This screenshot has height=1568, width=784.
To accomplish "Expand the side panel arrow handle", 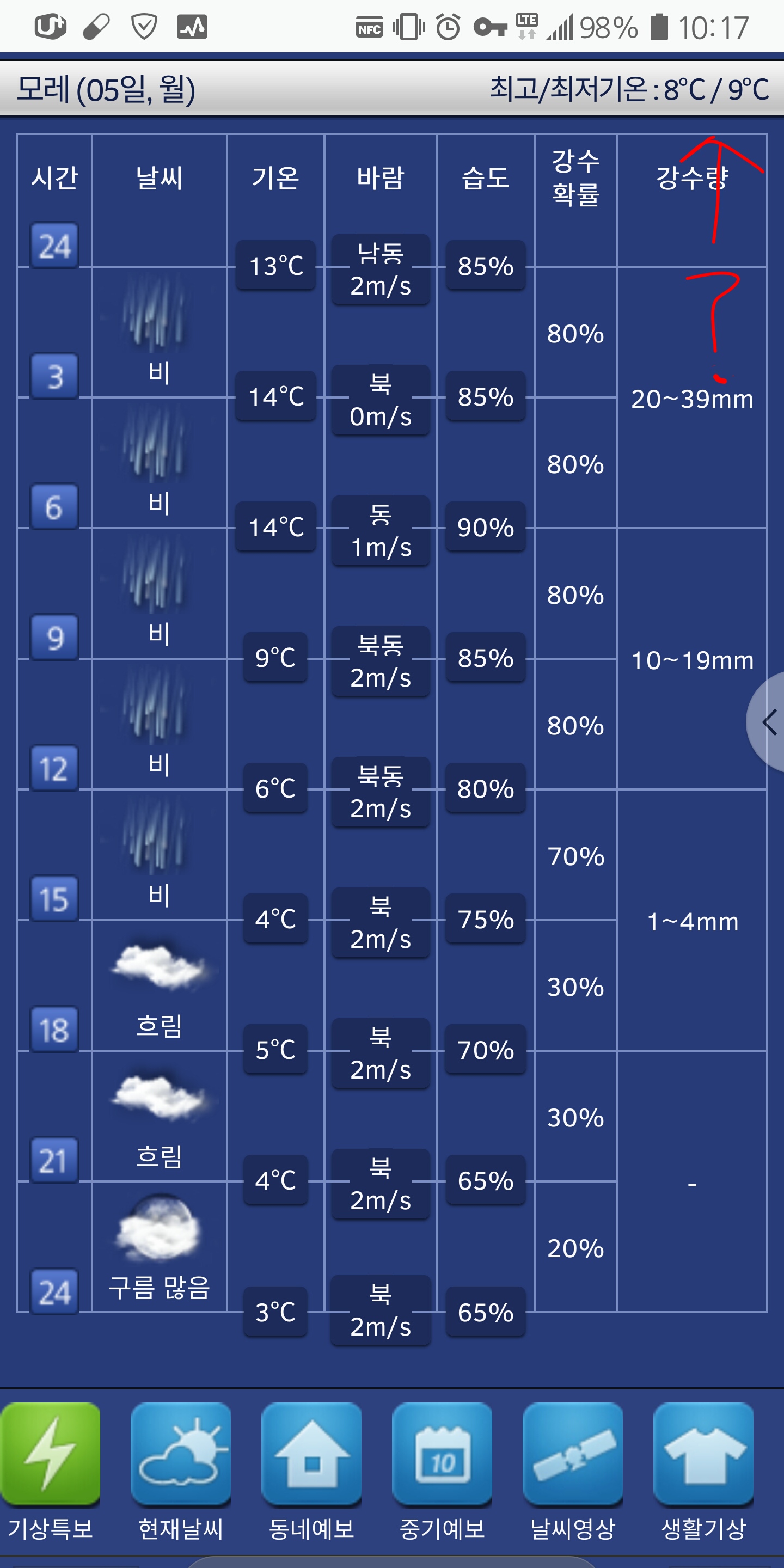I will [768, 722].
